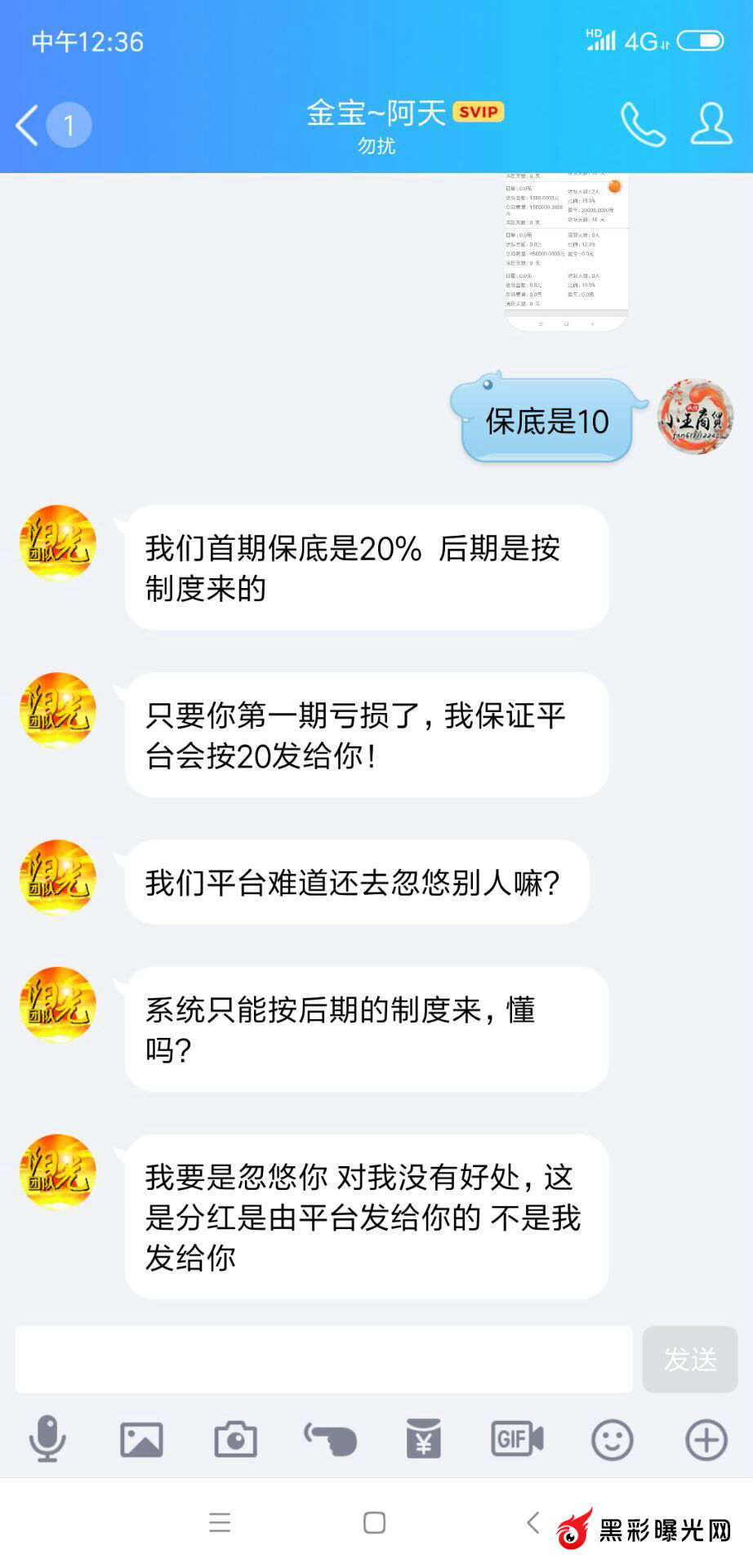
Task: Tap the system home button
Action: pos(375,1522)
